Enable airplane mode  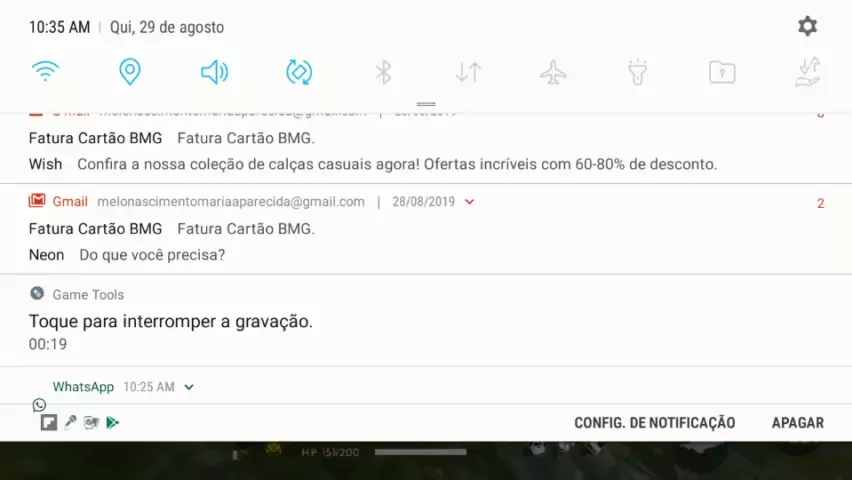[x=553, y=72]
